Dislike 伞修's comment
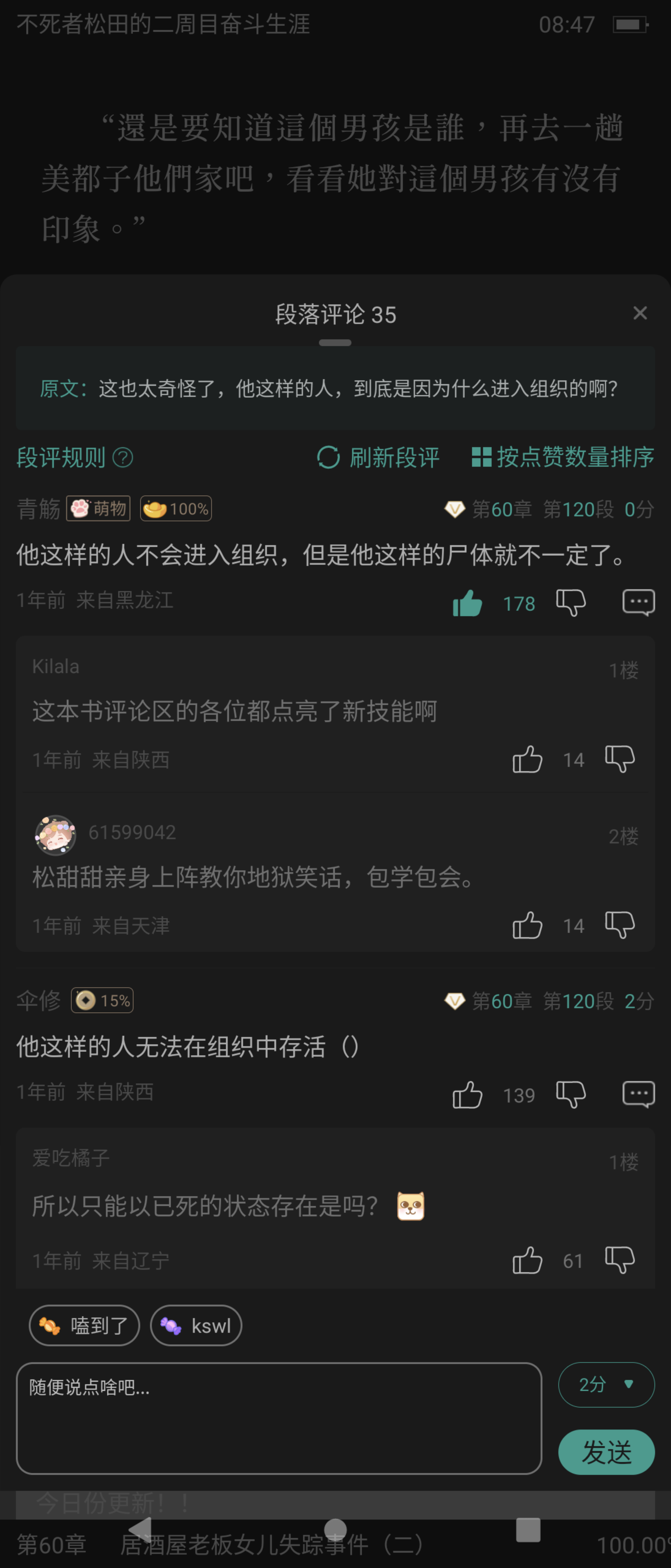The width and height of the screenshot is (671, 1568). pos(571,1094)
